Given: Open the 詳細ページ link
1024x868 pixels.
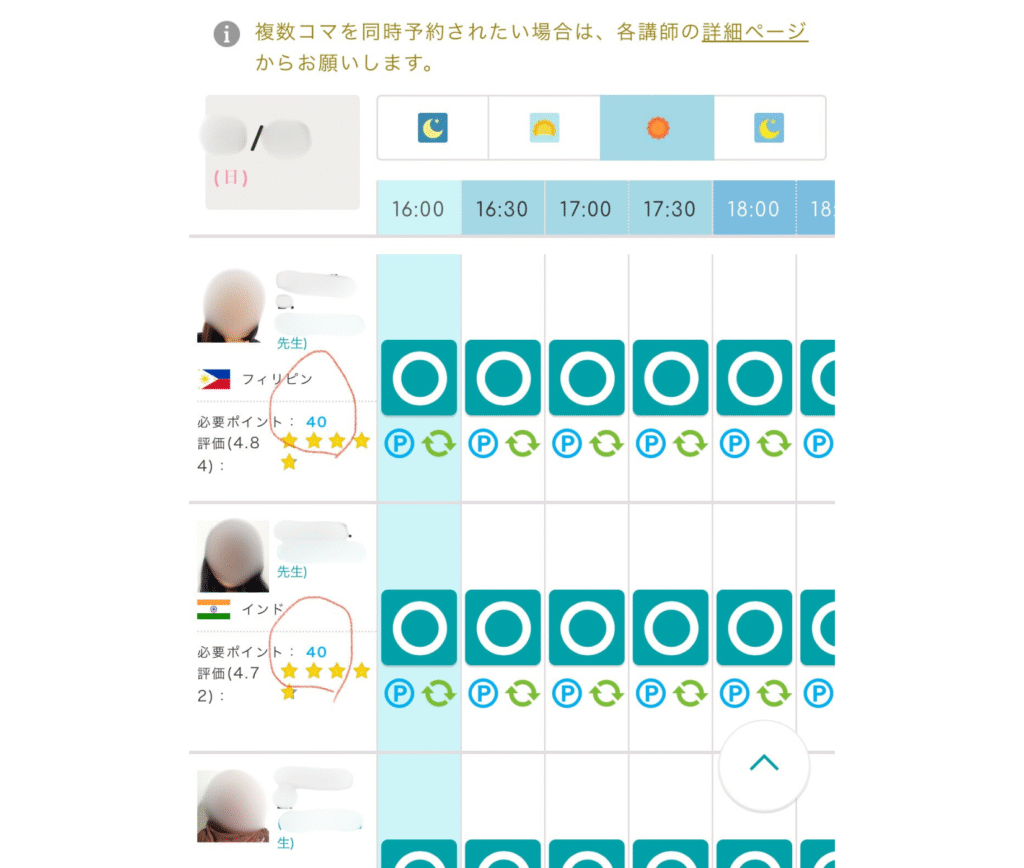Looking at the screenshot, I should [754, 32].
